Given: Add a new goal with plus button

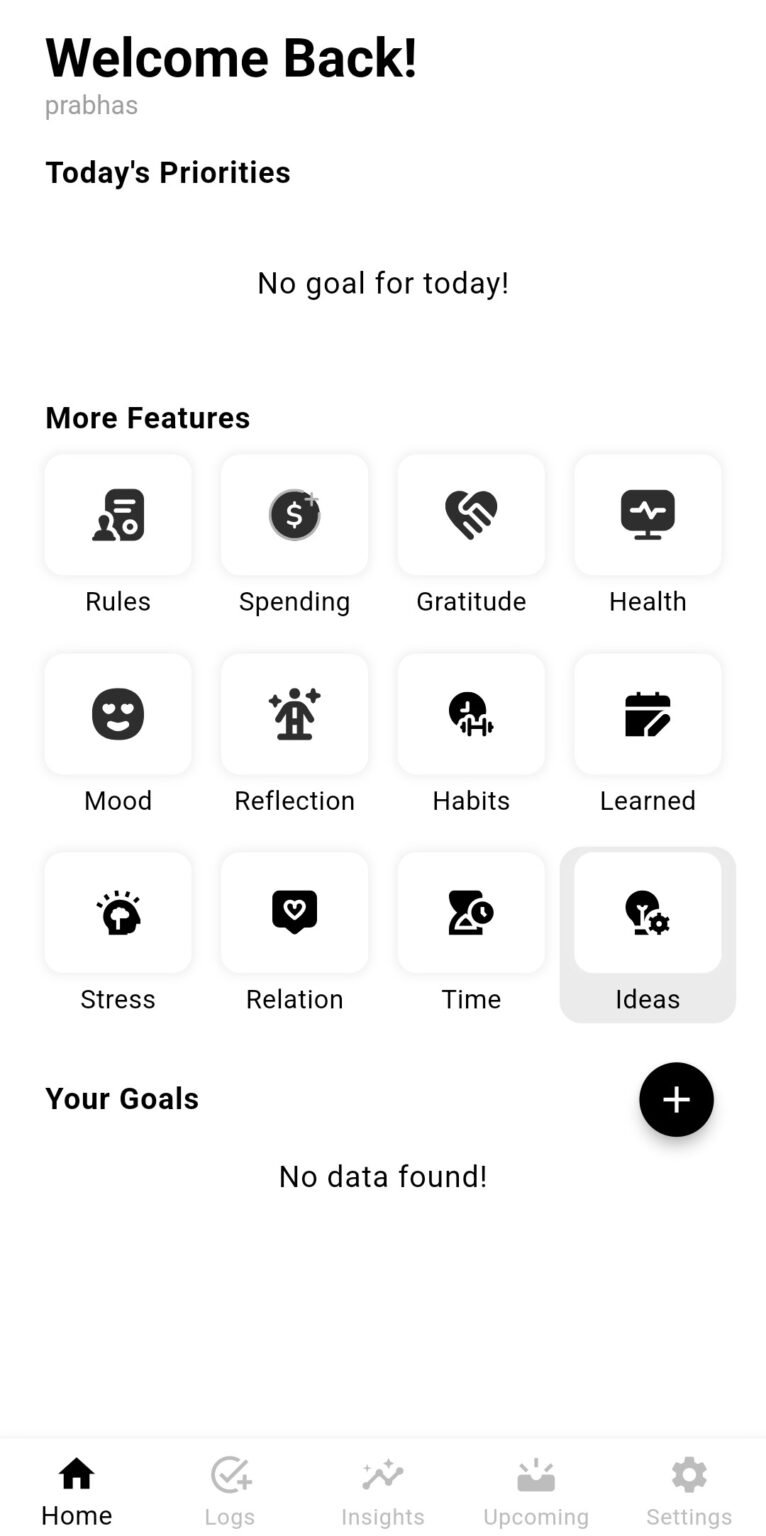Looking at the screenshot, I should click(x=676, y=1099).
